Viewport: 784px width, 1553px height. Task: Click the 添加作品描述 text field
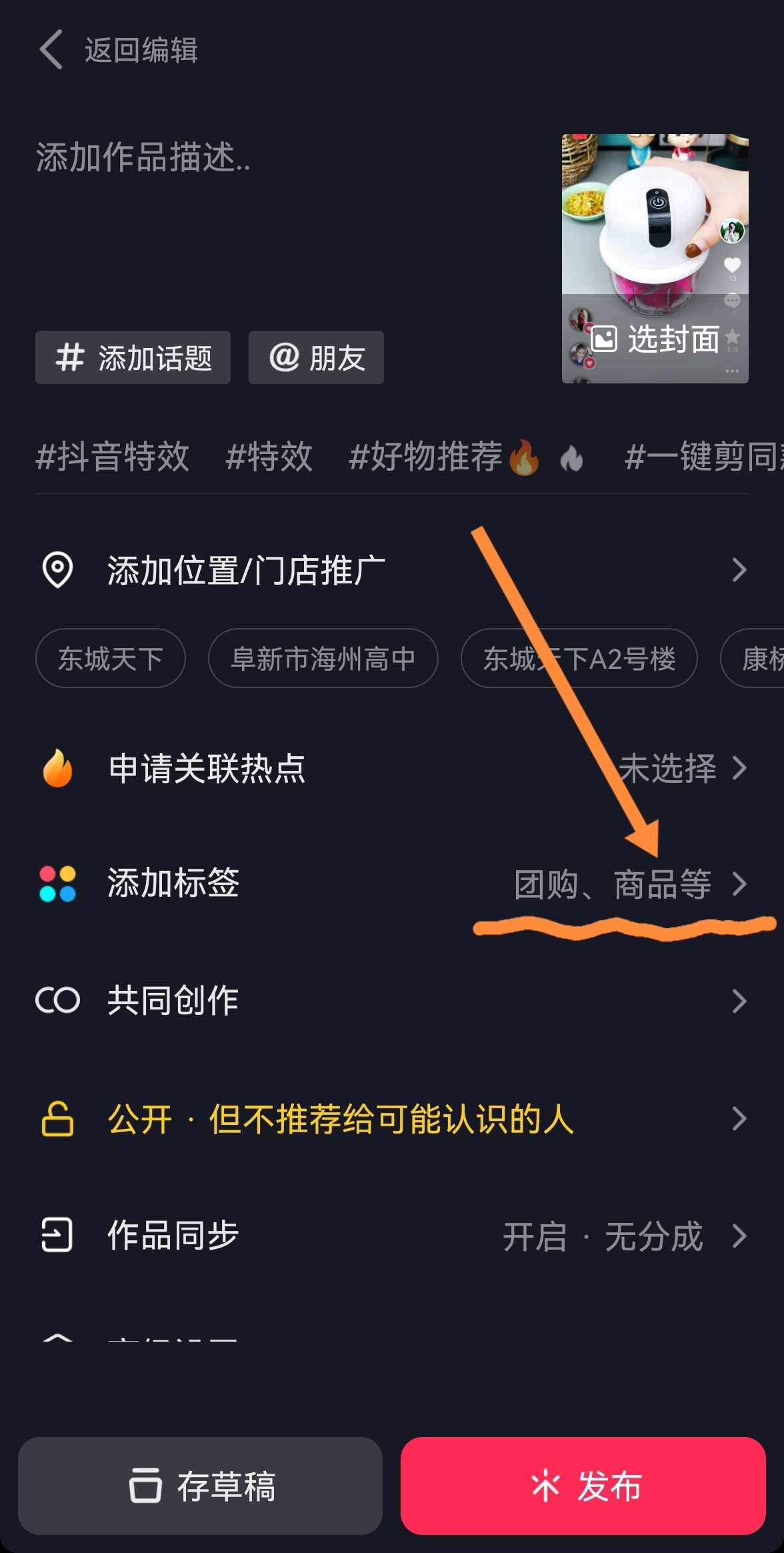coord(142,159)
